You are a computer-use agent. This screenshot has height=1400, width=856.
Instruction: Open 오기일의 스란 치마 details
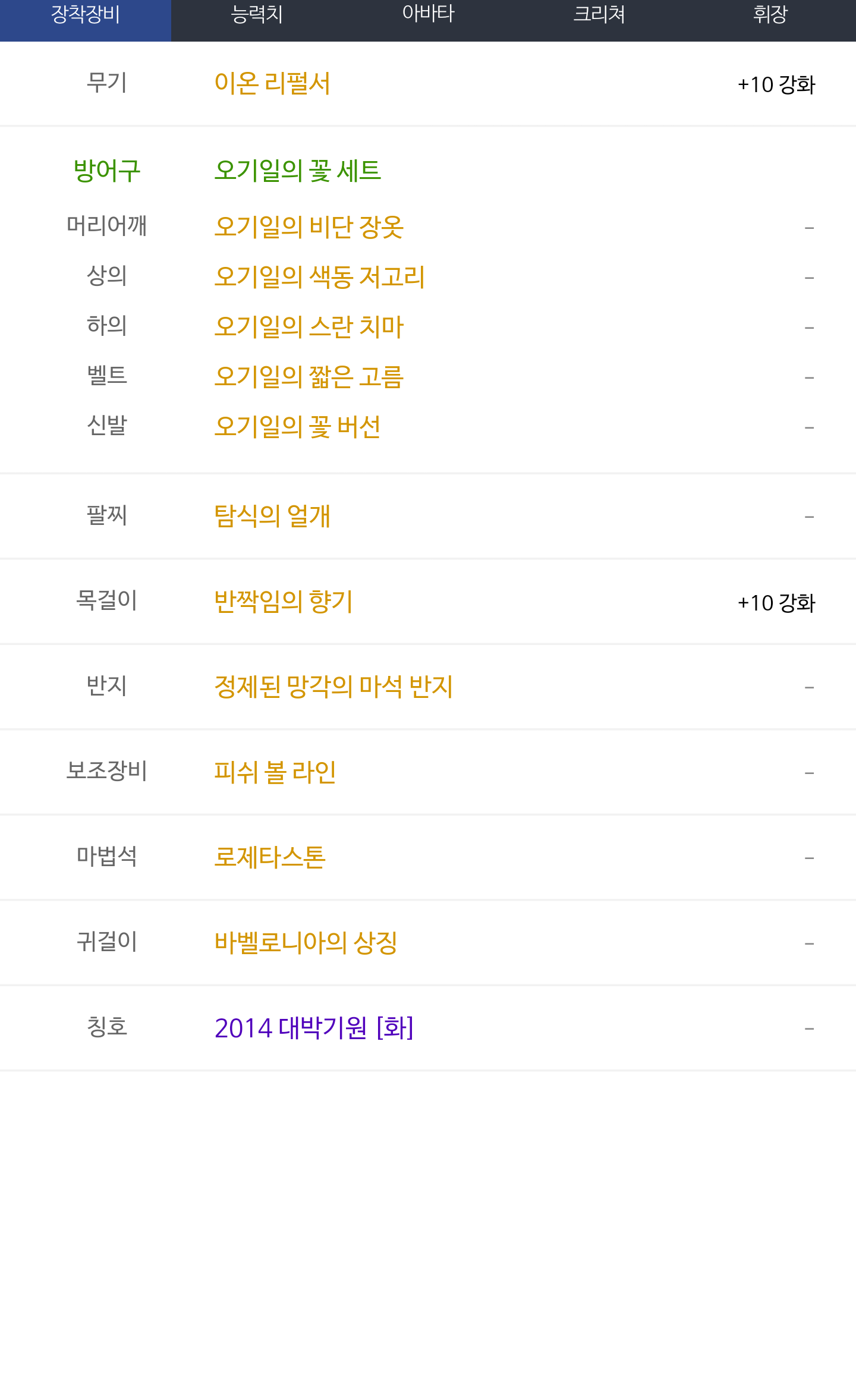click(309, 327)
